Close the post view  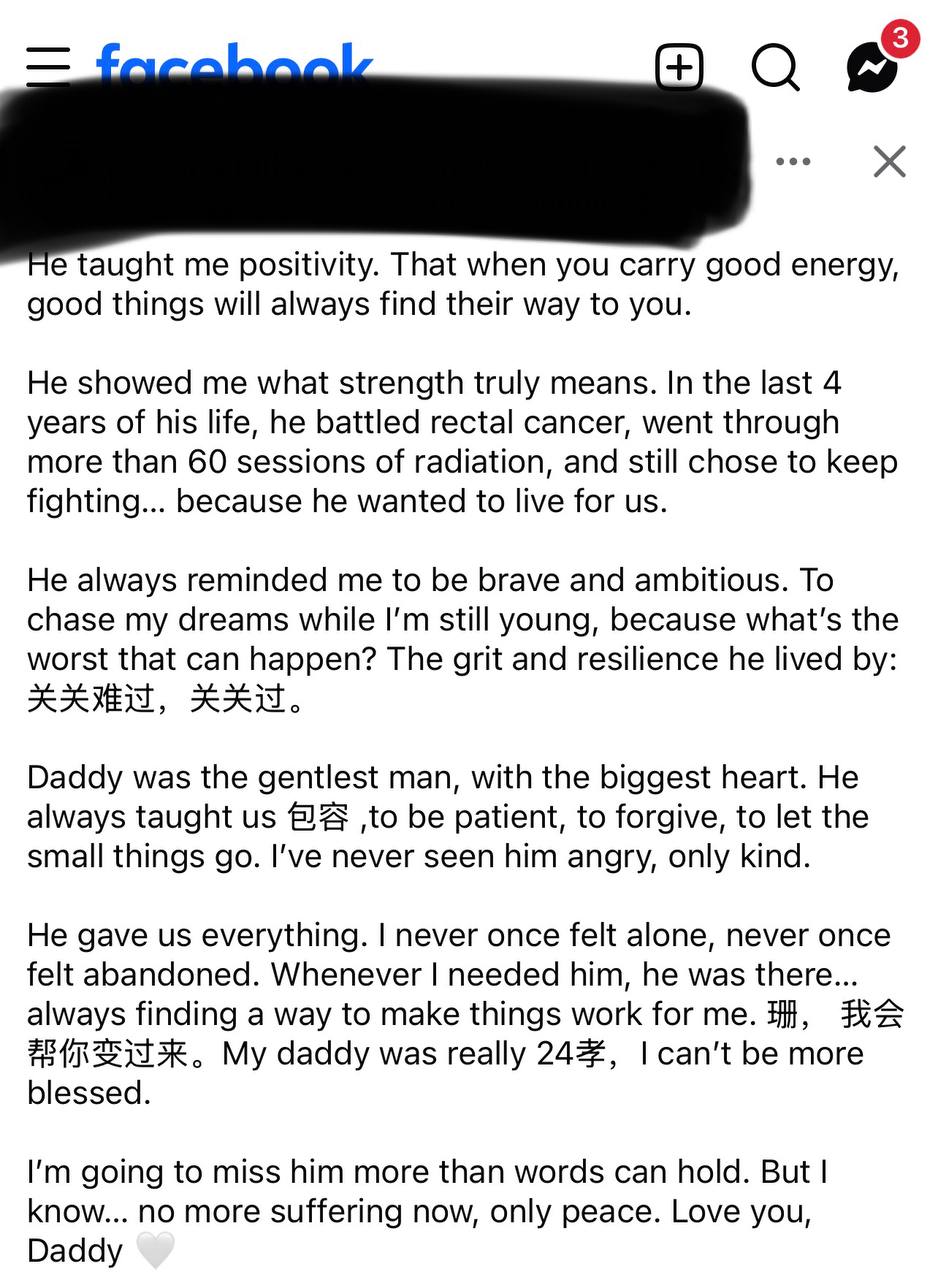click(889, 161)
